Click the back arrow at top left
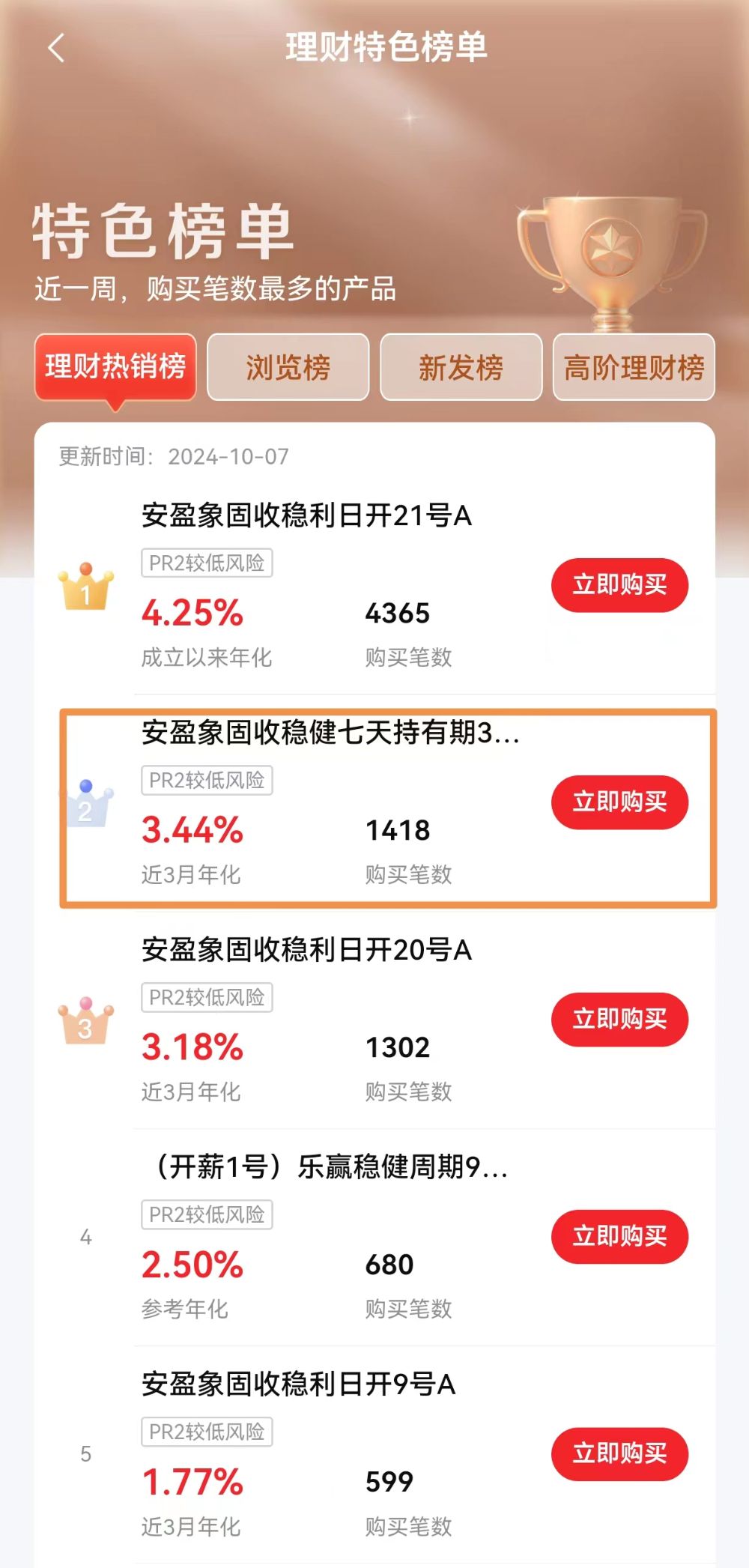 (x=55, y=47)
